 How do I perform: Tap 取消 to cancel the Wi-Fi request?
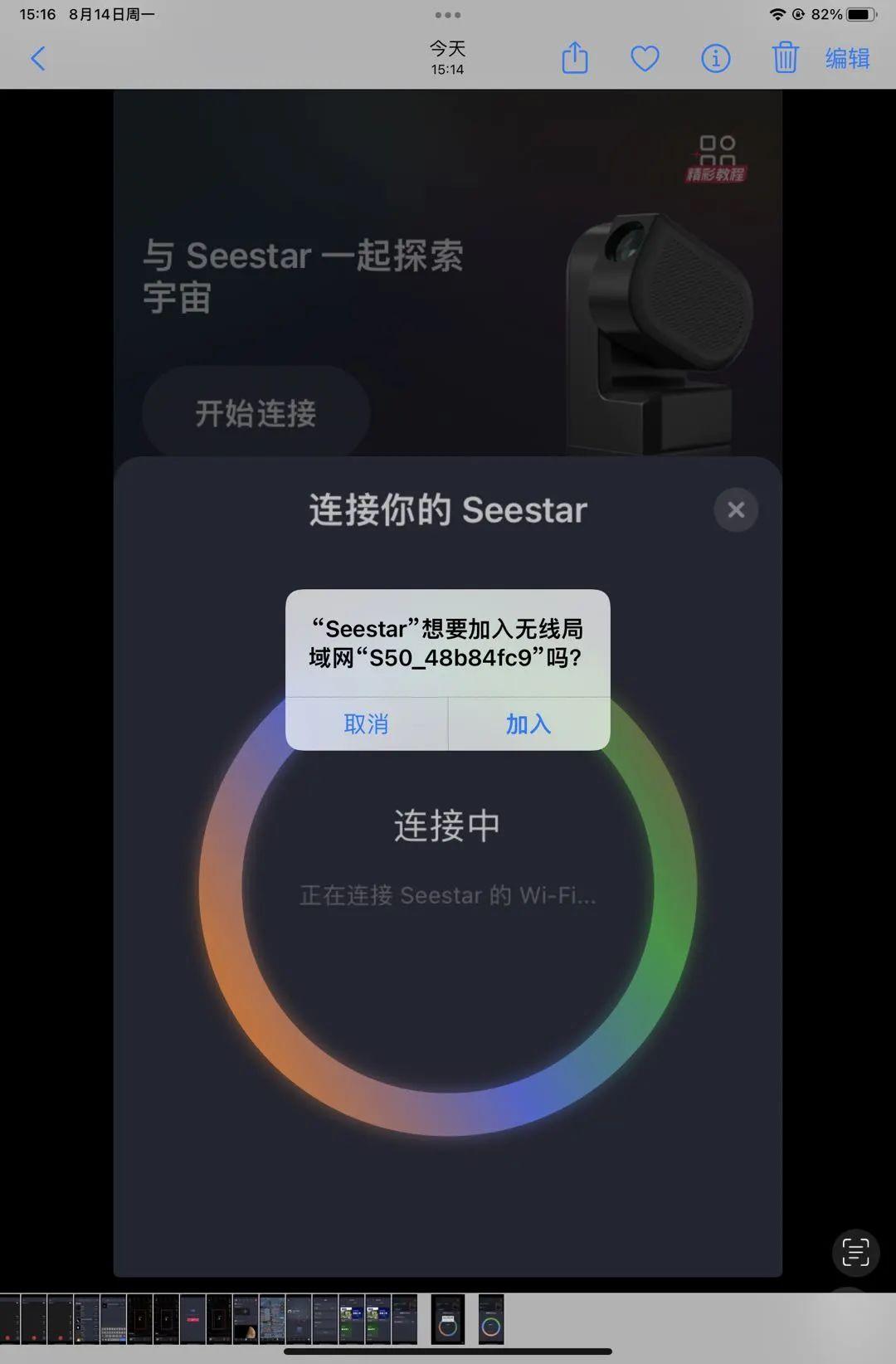point(366,724)
